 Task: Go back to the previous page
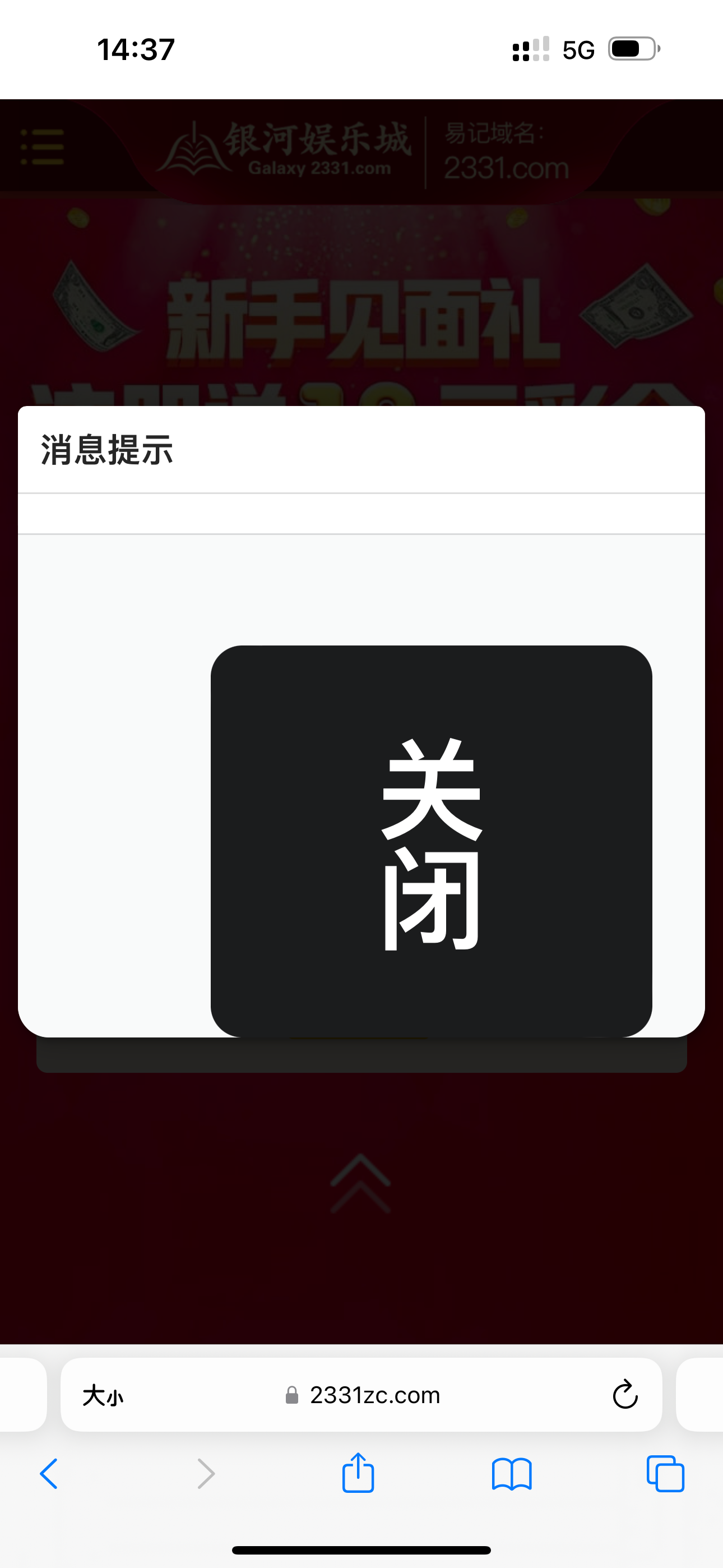coord(49,1474)
